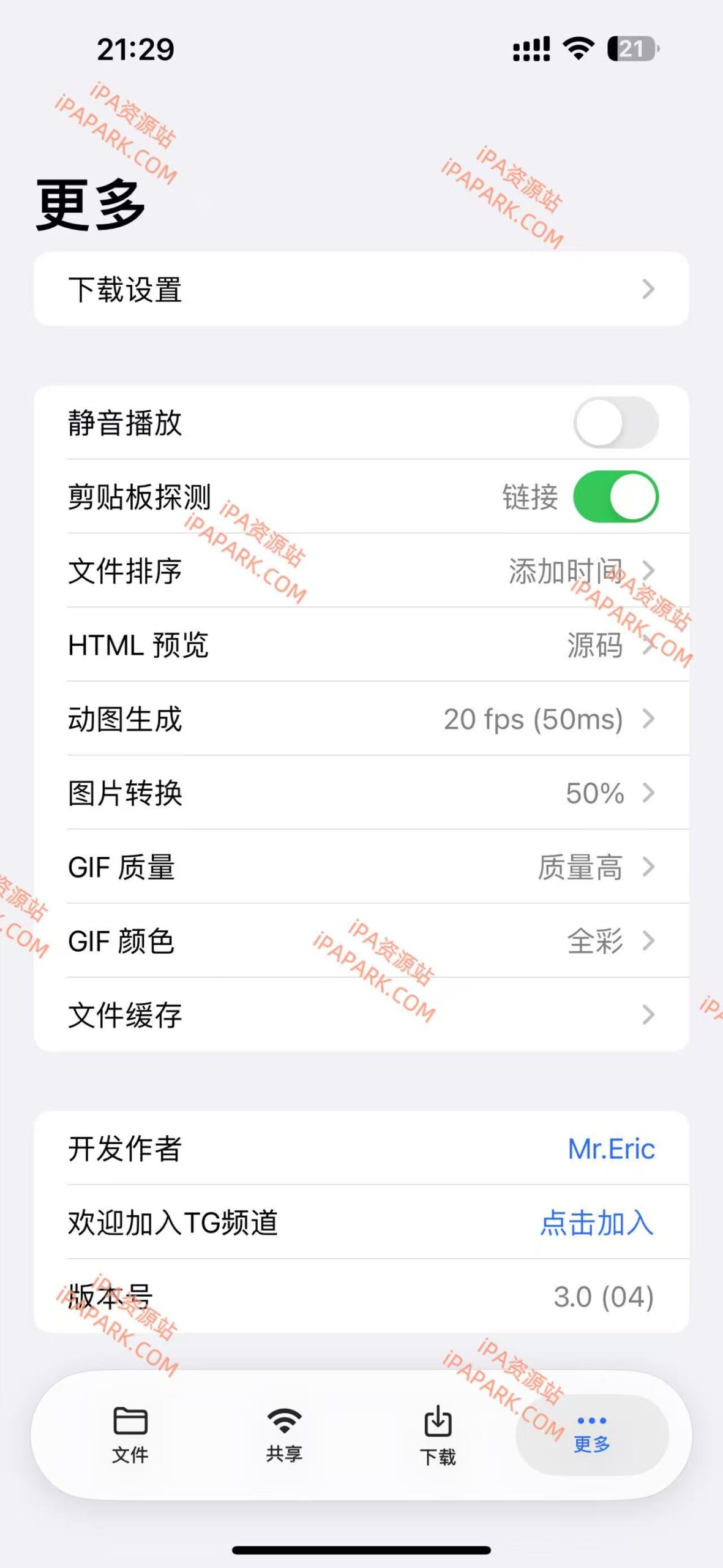Open the 下载设置 download settings page
The image size is (723, 1568).
361,289
